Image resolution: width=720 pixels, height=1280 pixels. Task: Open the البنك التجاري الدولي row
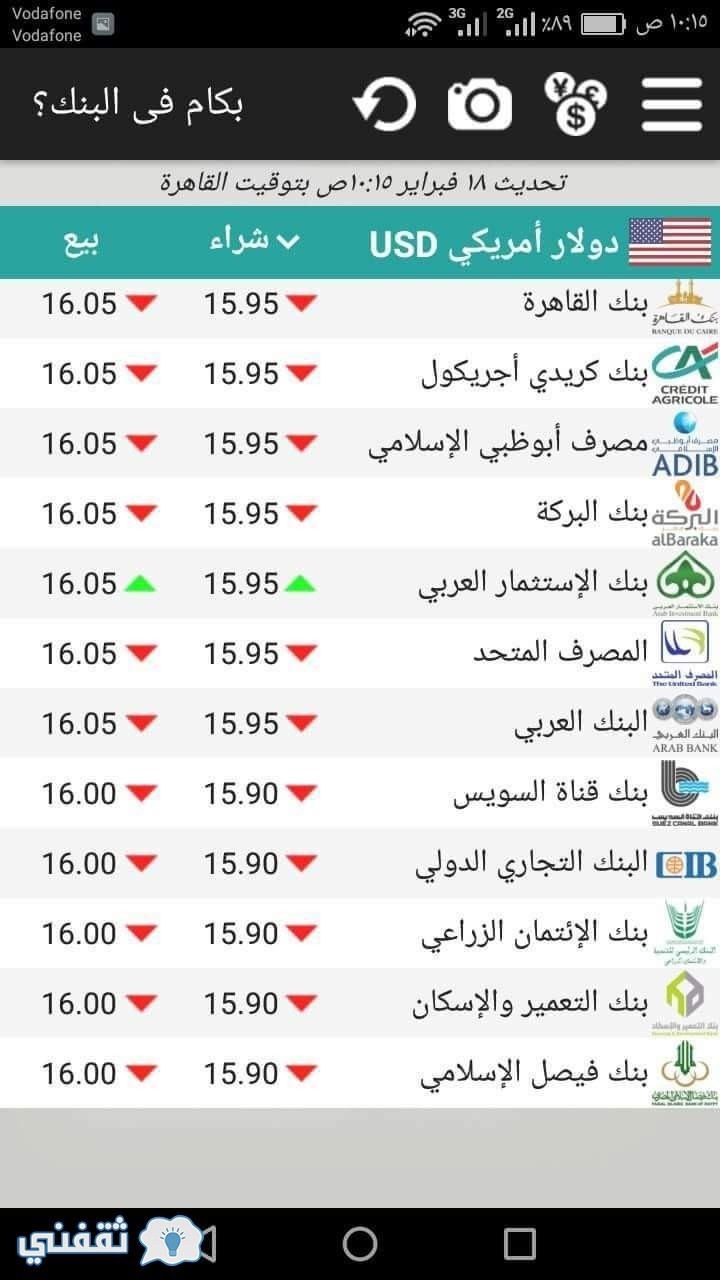coord(360,863)
